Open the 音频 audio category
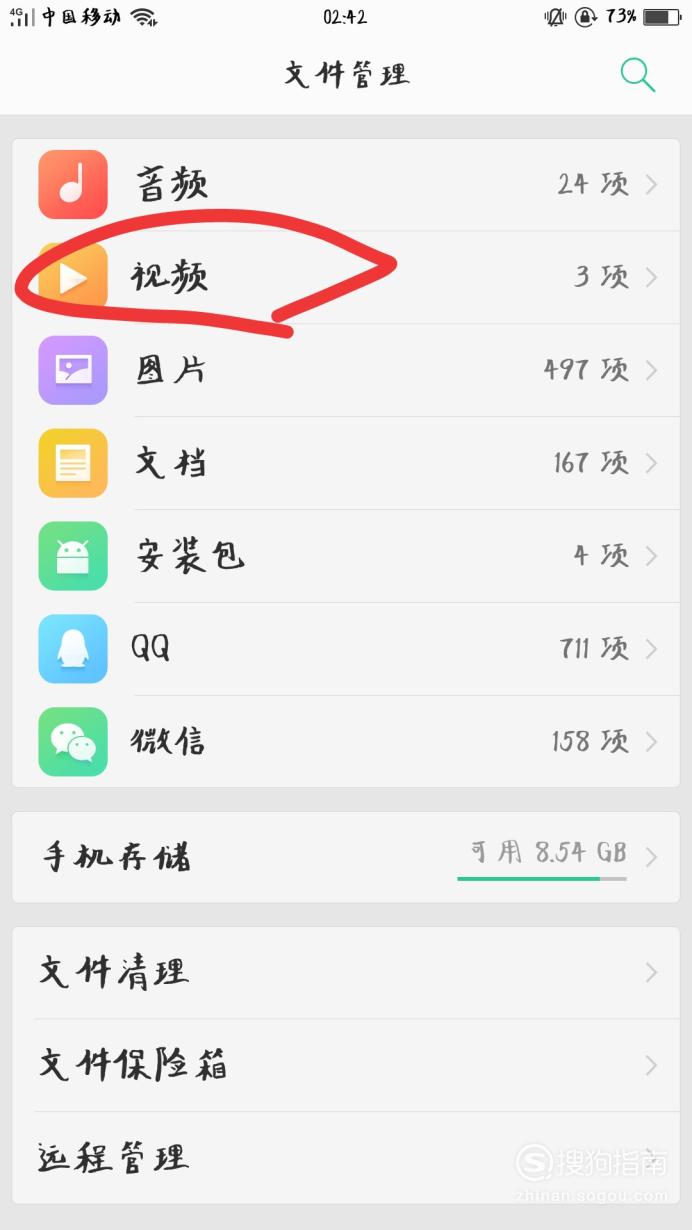Image resolution: width=692 pixels, height=1230 pixels. pos(346,185)
